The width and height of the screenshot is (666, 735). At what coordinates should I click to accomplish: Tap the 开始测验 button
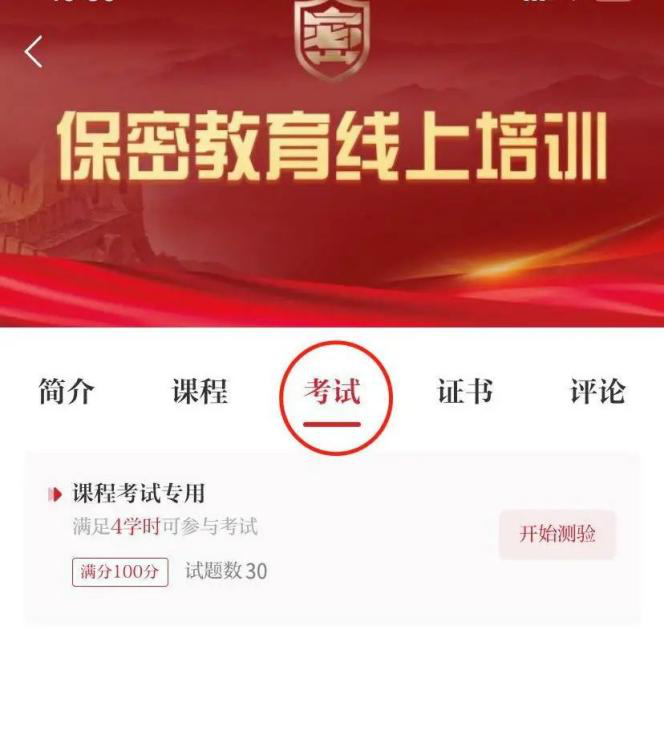tap(557, 534)
